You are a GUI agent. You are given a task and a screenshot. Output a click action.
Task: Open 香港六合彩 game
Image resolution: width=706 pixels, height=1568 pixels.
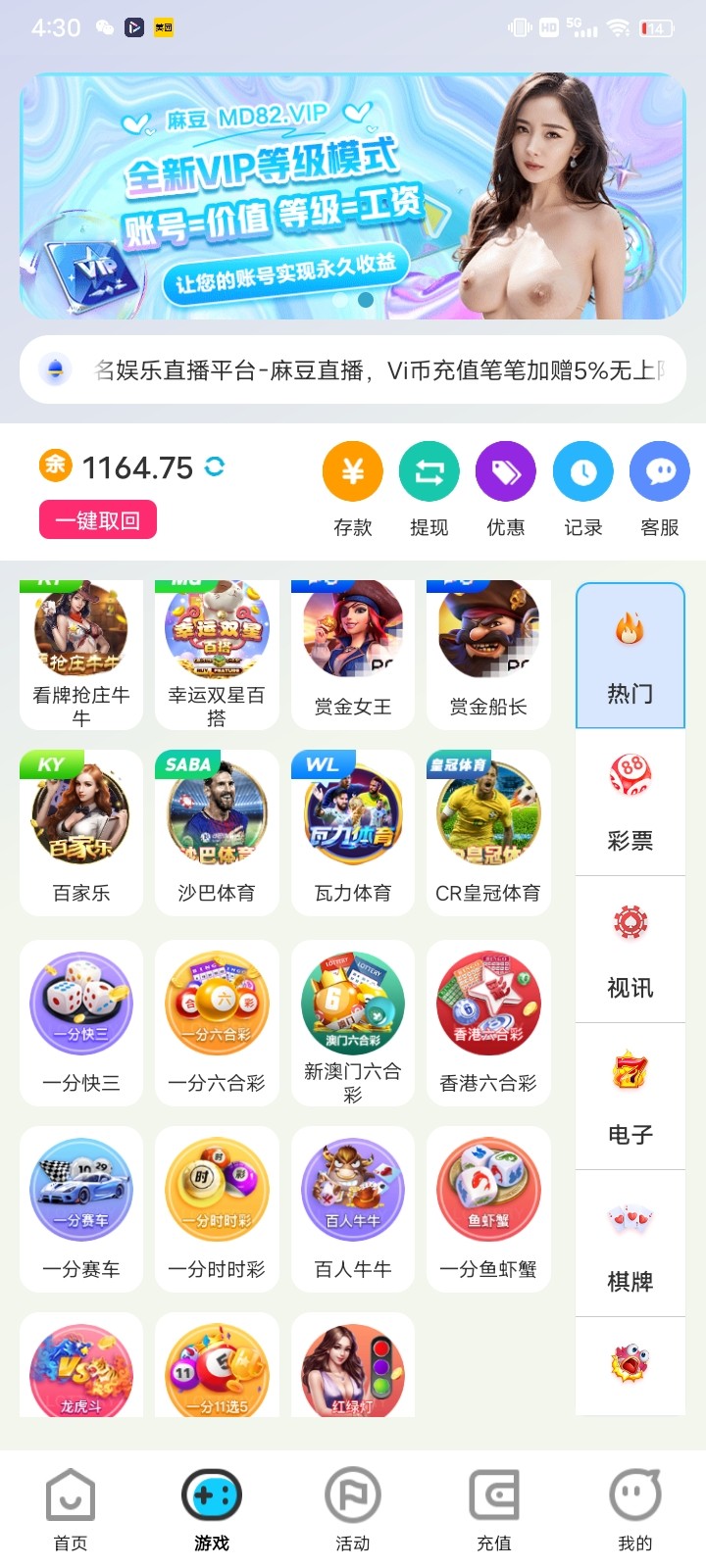(x=487, y=1022)
